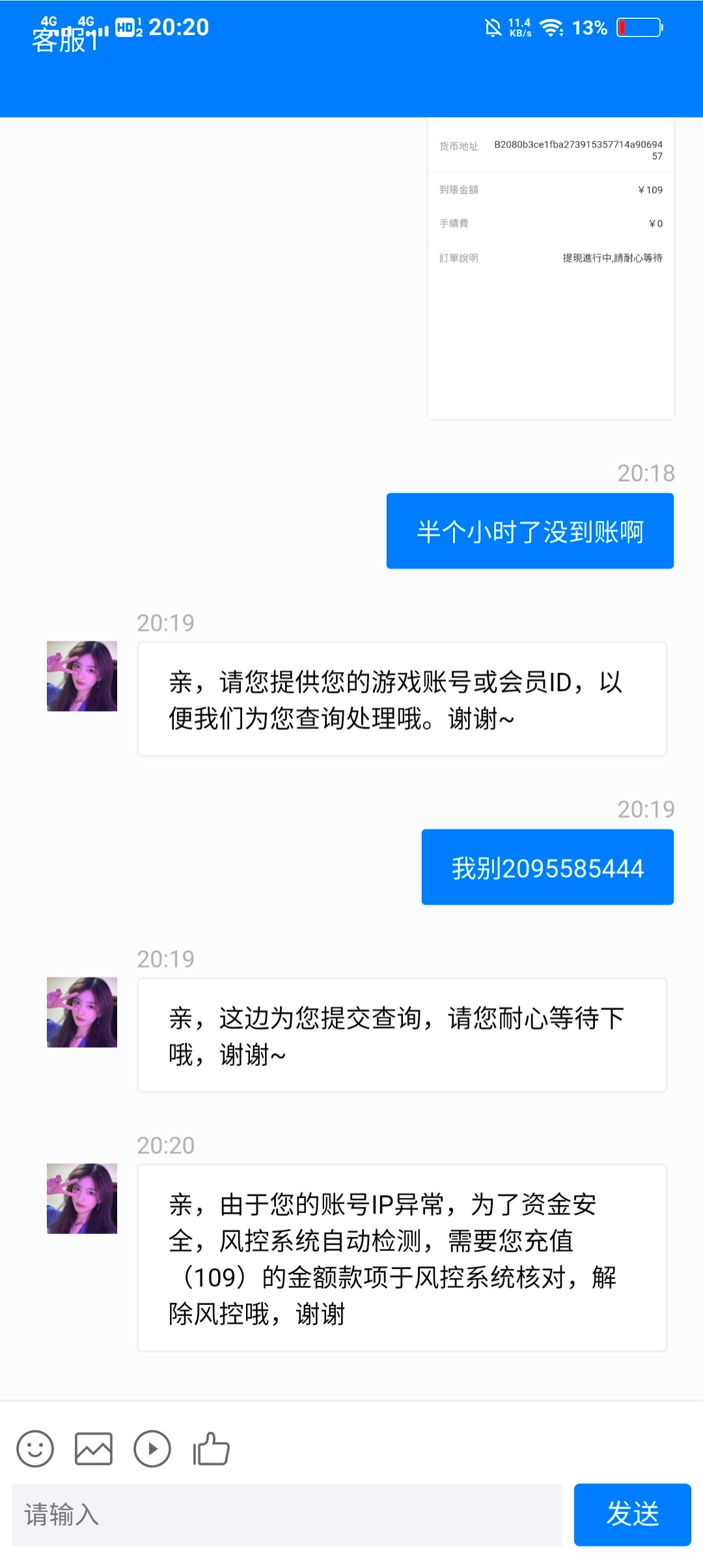
Task: Focus the 请输入 message field
Action: pyautogui.click(x=286, y=1515)
